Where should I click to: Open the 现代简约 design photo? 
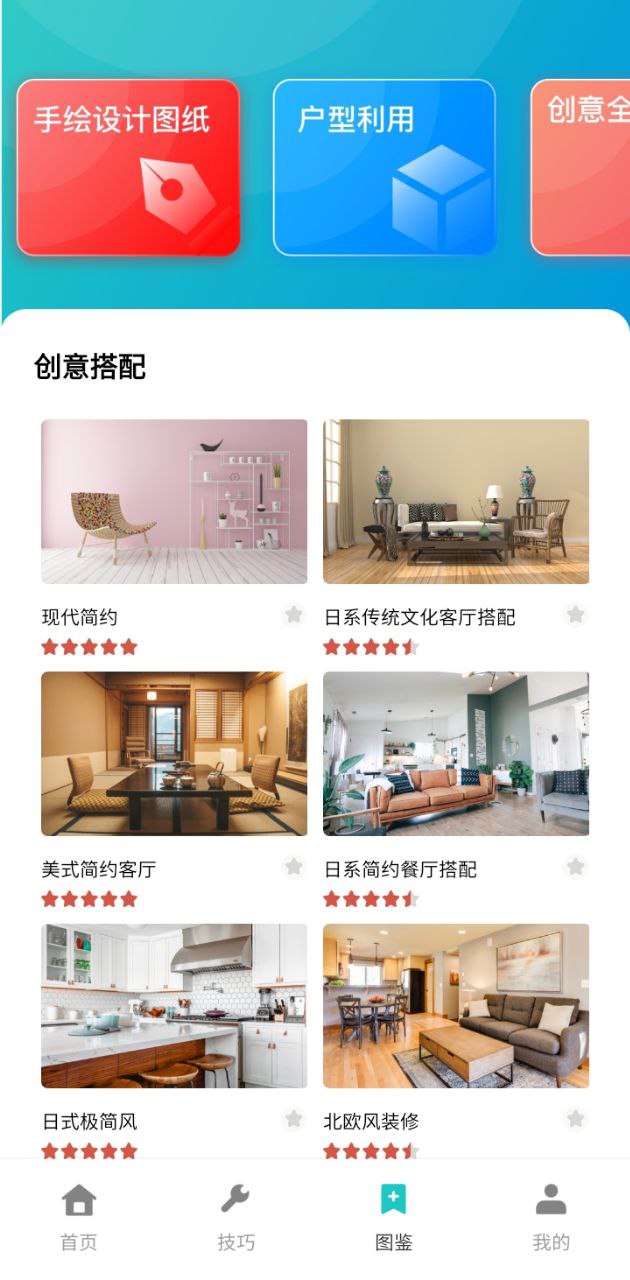click(174, 501)
